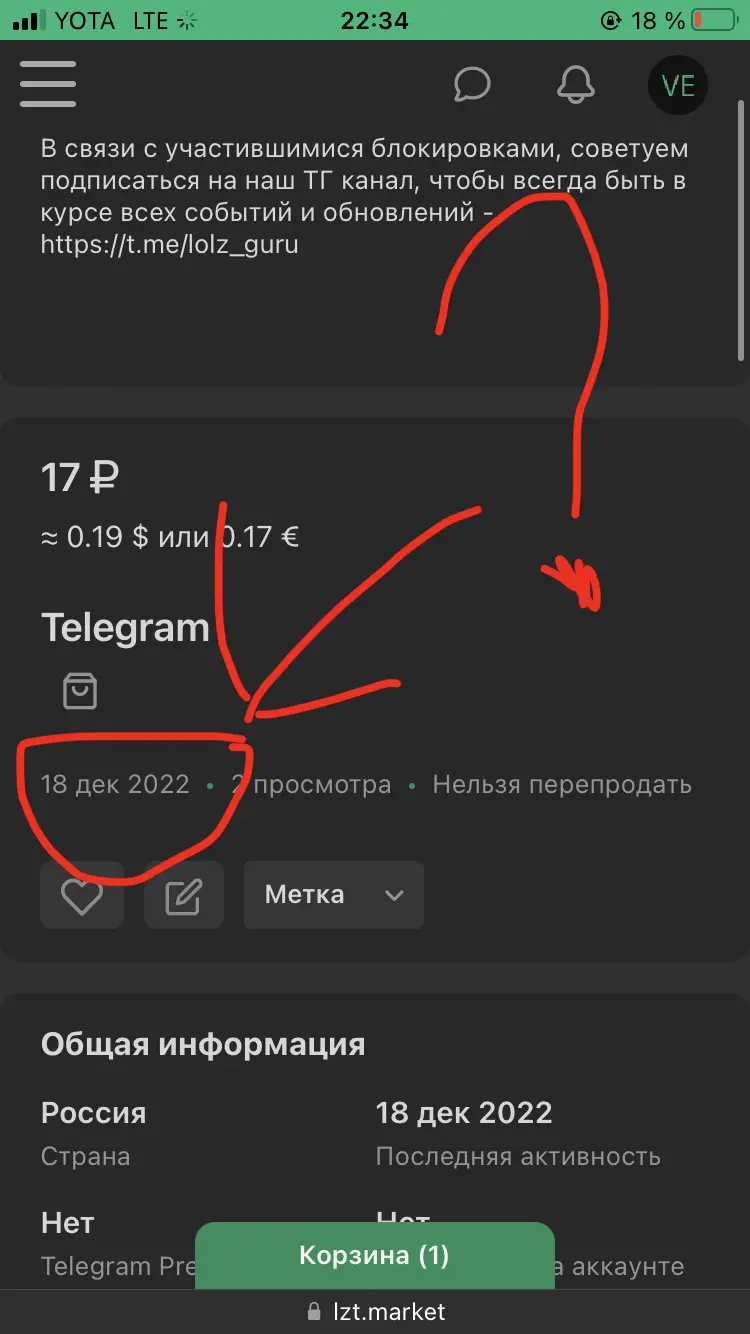Viewport: 750px width, 1334px height.
Task: Open the notifications bell
Action: coord(576,85)
